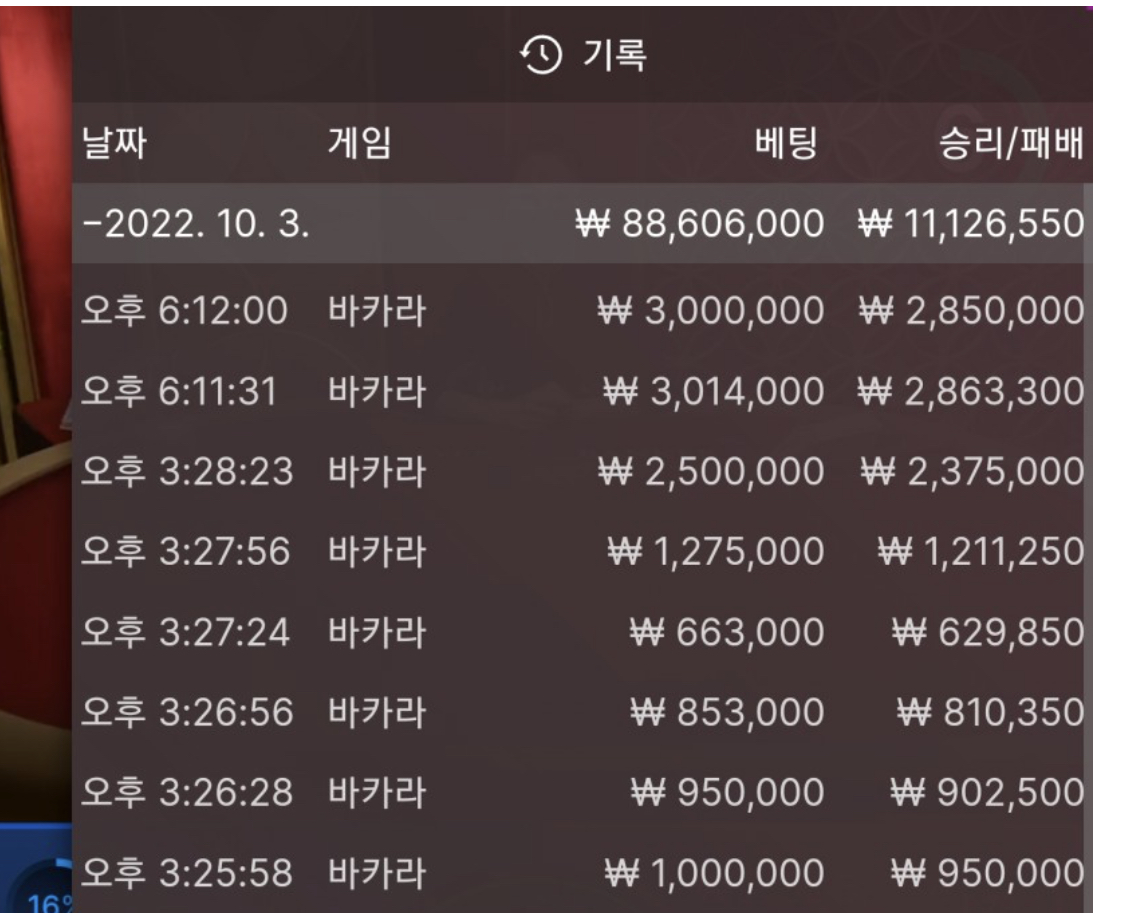The image size is (1123, 913).
Task: View the 오후 3:26:56 바카라 entry
Action: [580, 712]
